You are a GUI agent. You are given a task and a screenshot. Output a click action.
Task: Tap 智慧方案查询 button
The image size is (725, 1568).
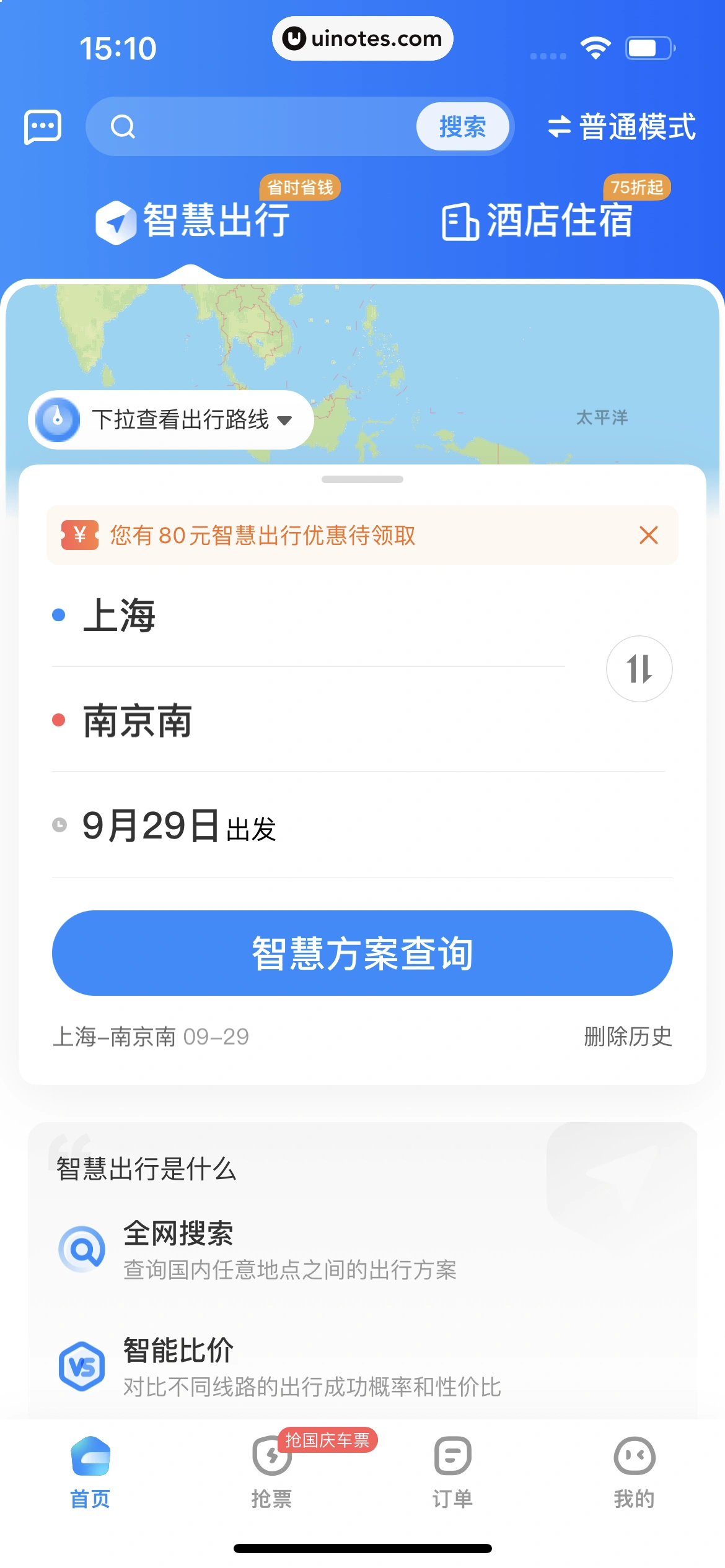tap(362, 953)
